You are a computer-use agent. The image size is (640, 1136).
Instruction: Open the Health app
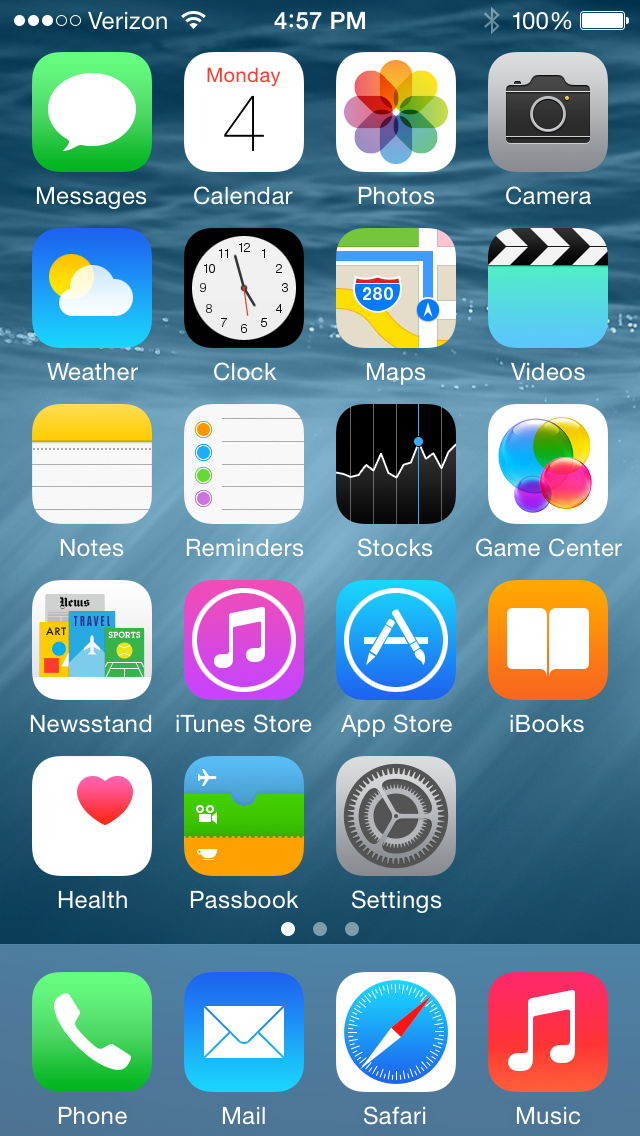92,816
